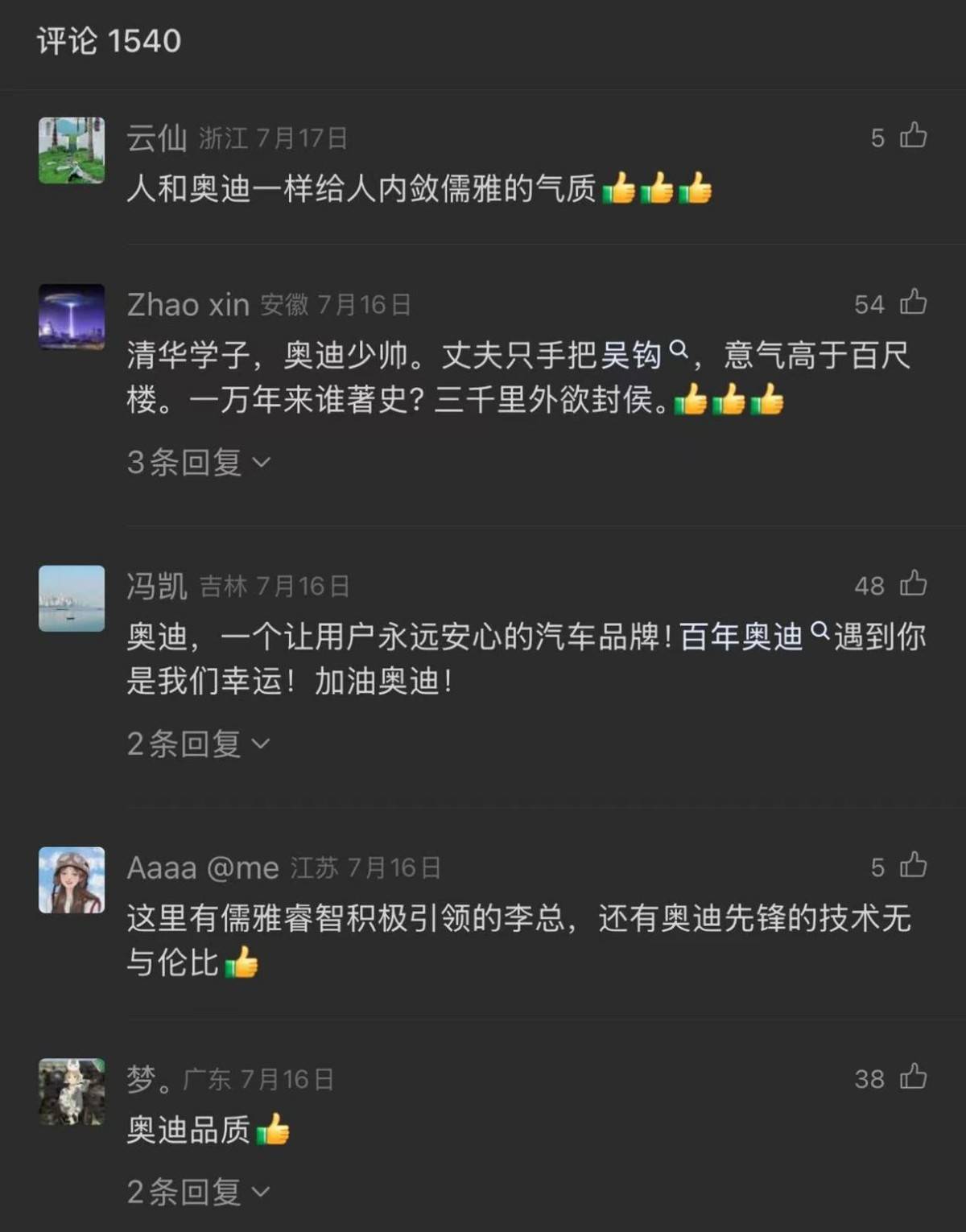The height and width of the screenshot is (1232, 966).
Task: Open 云仙's profile via username
Action: [156, 137]
